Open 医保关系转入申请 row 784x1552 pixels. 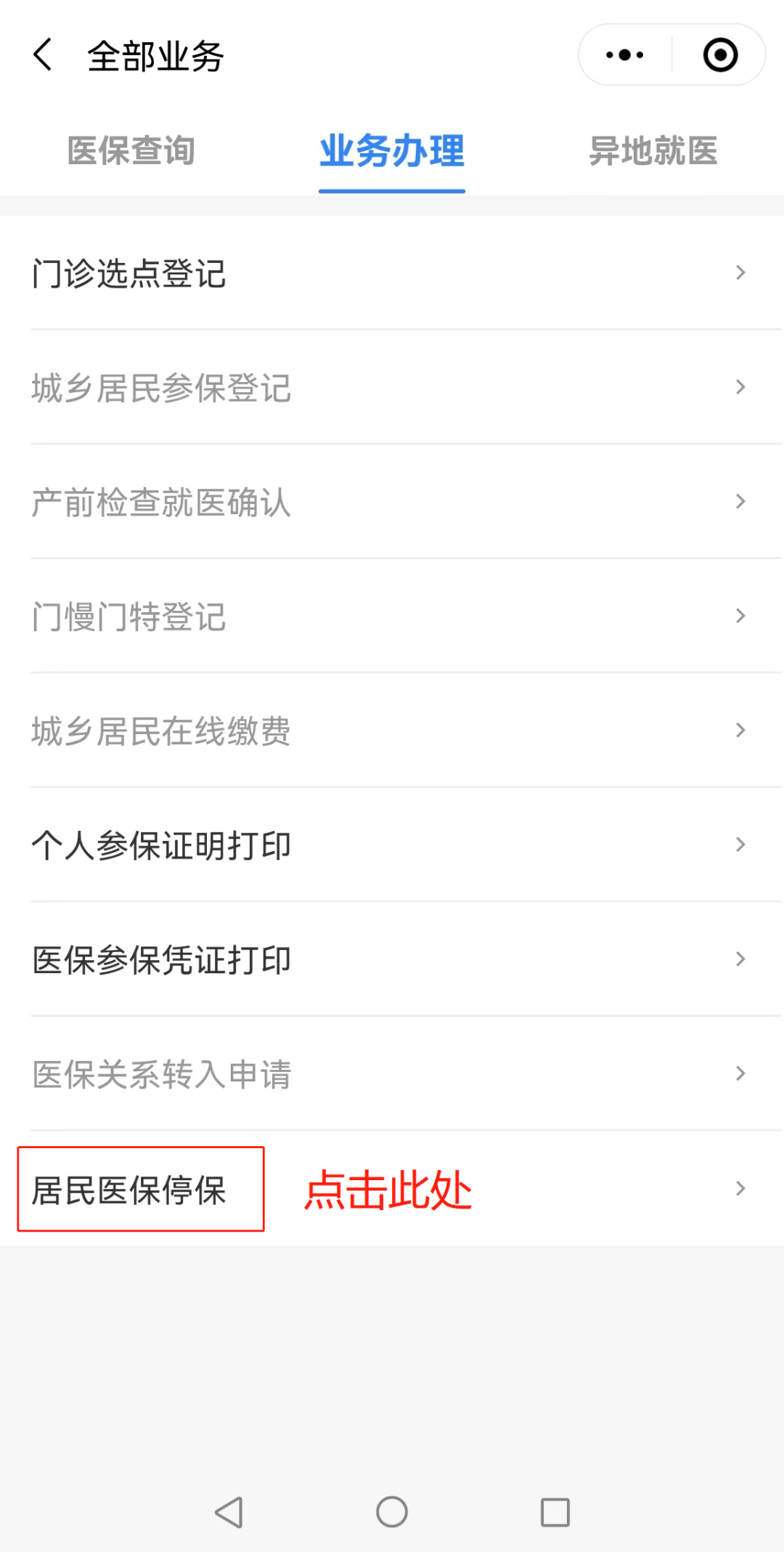[x=392, y=1073]
